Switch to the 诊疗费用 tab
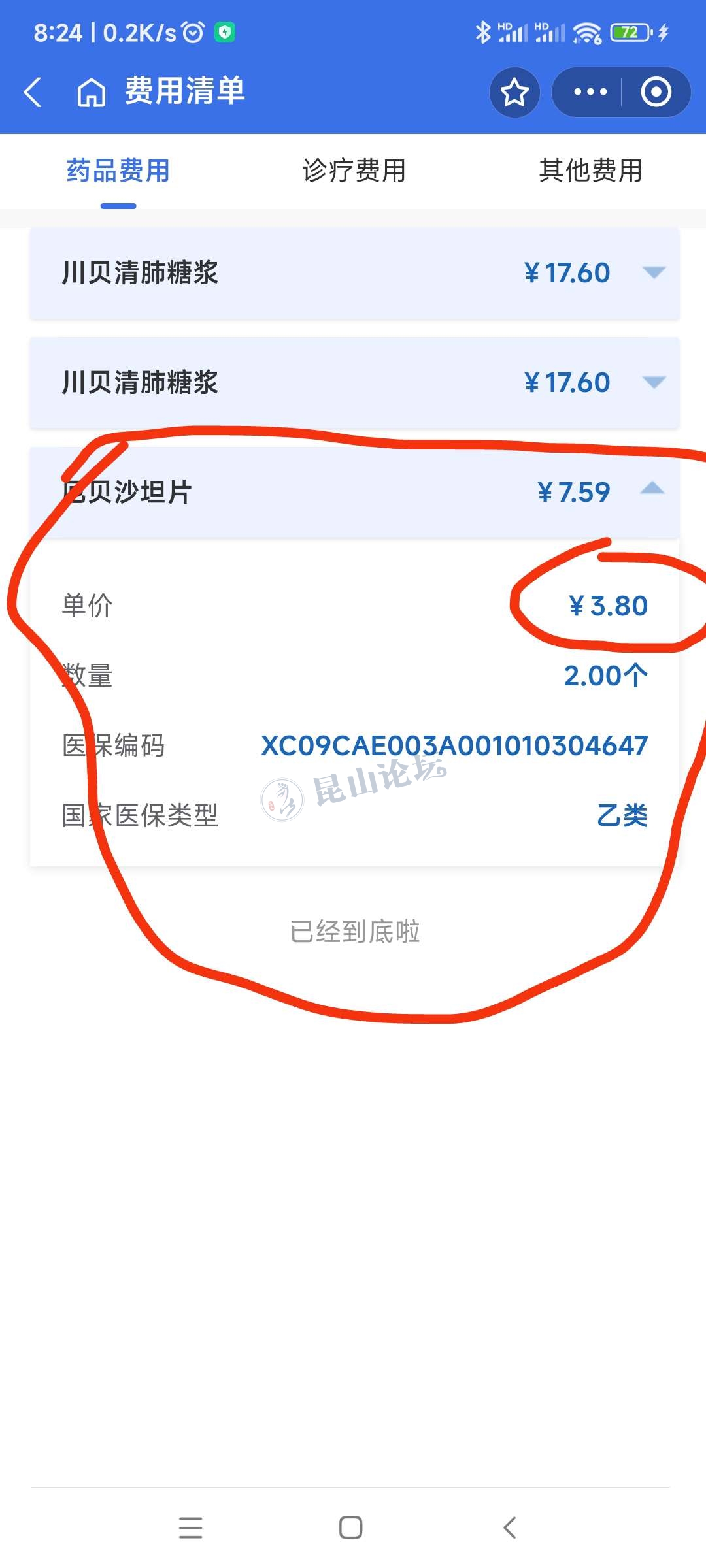This screenshot has width=706, height=1568. pos(354,171)
